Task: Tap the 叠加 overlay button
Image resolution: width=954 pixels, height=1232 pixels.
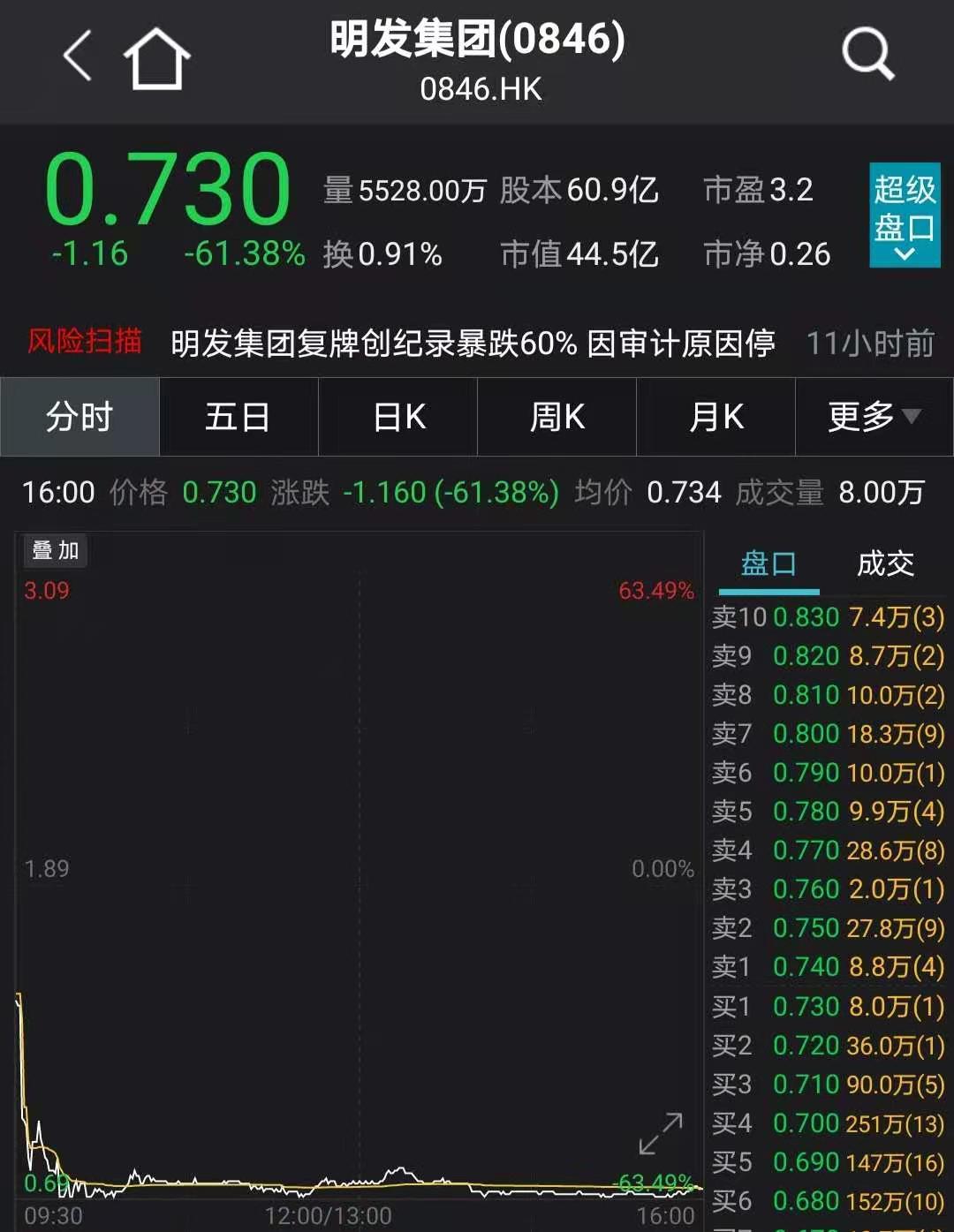Action: tap(55, 550)
